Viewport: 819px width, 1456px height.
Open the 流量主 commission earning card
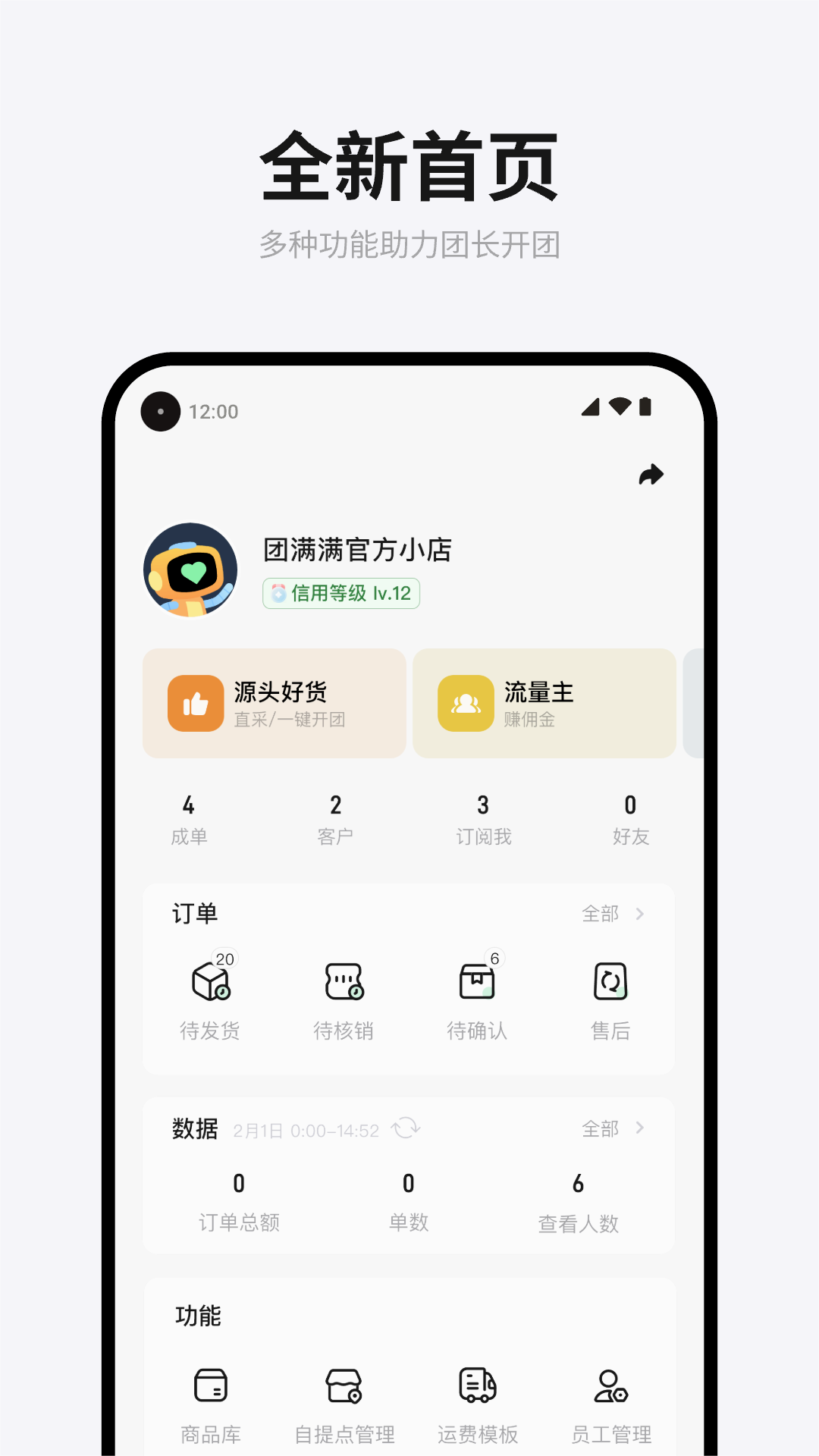(x=544, y=702)
